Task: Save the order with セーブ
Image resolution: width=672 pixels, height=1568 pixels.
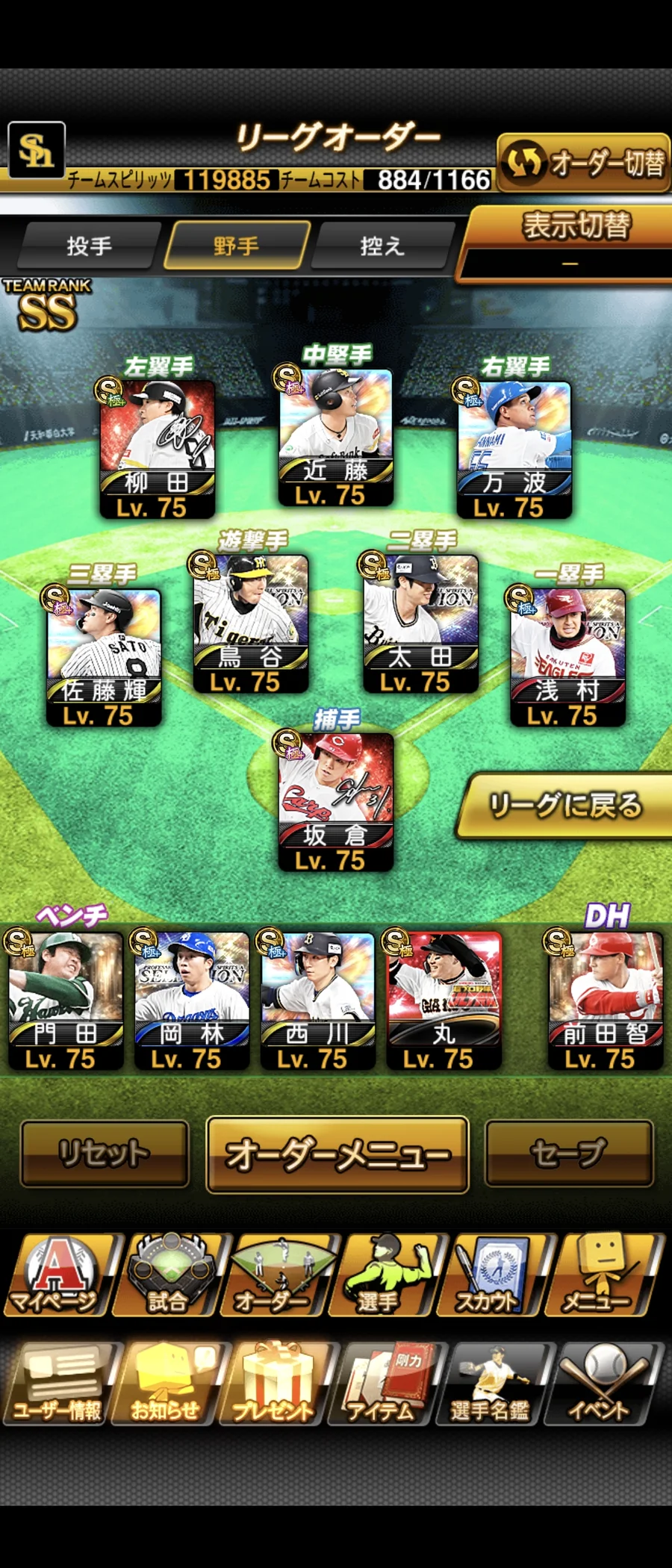Action: coord(569,1154)
